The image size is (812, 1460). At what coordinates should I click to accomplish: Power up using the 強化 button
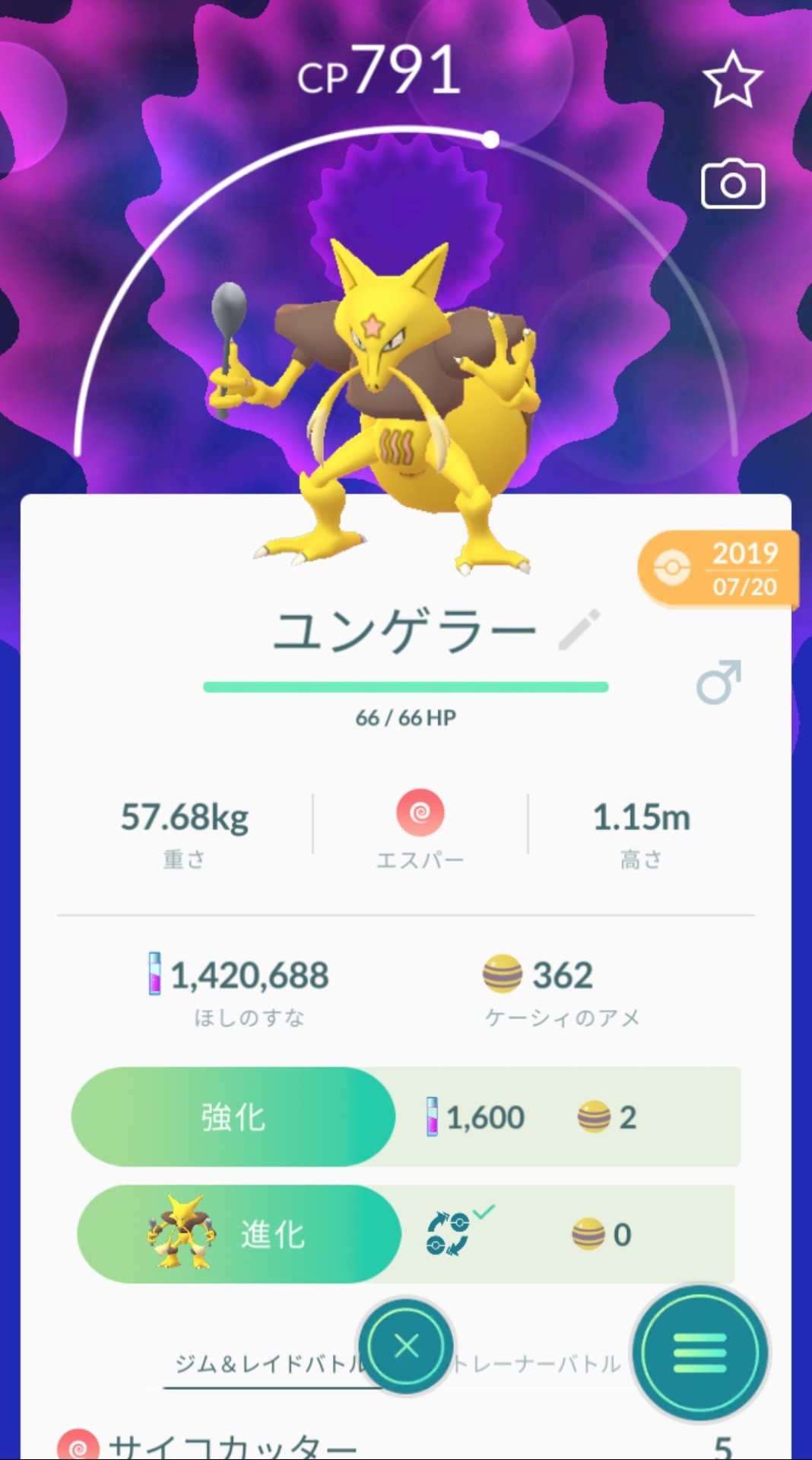click(x=233, y=1117)
